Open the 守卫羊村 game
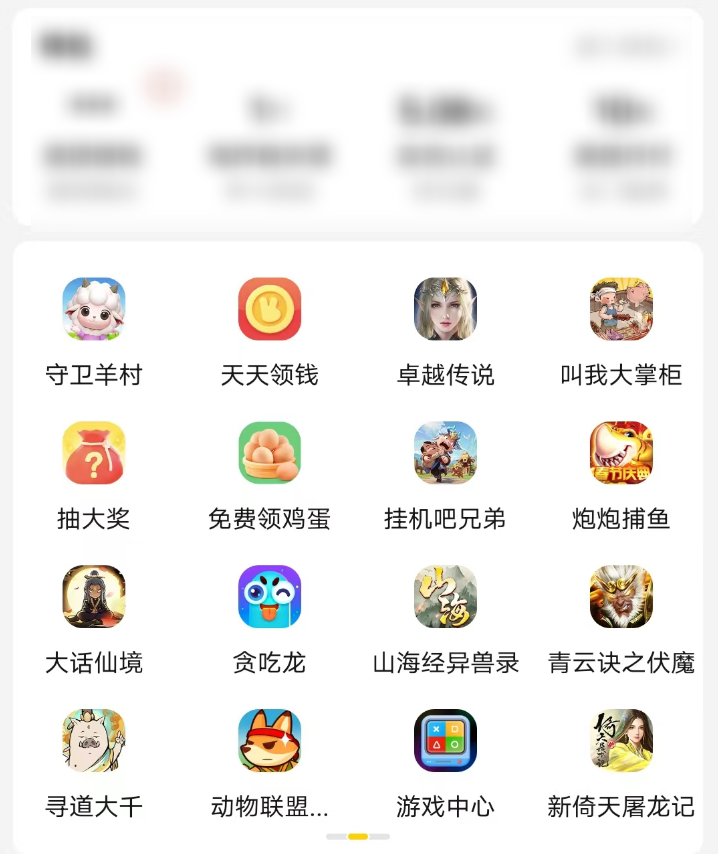Image resolution: width=718 pixels, height=854 pixels. coord(94,309)
